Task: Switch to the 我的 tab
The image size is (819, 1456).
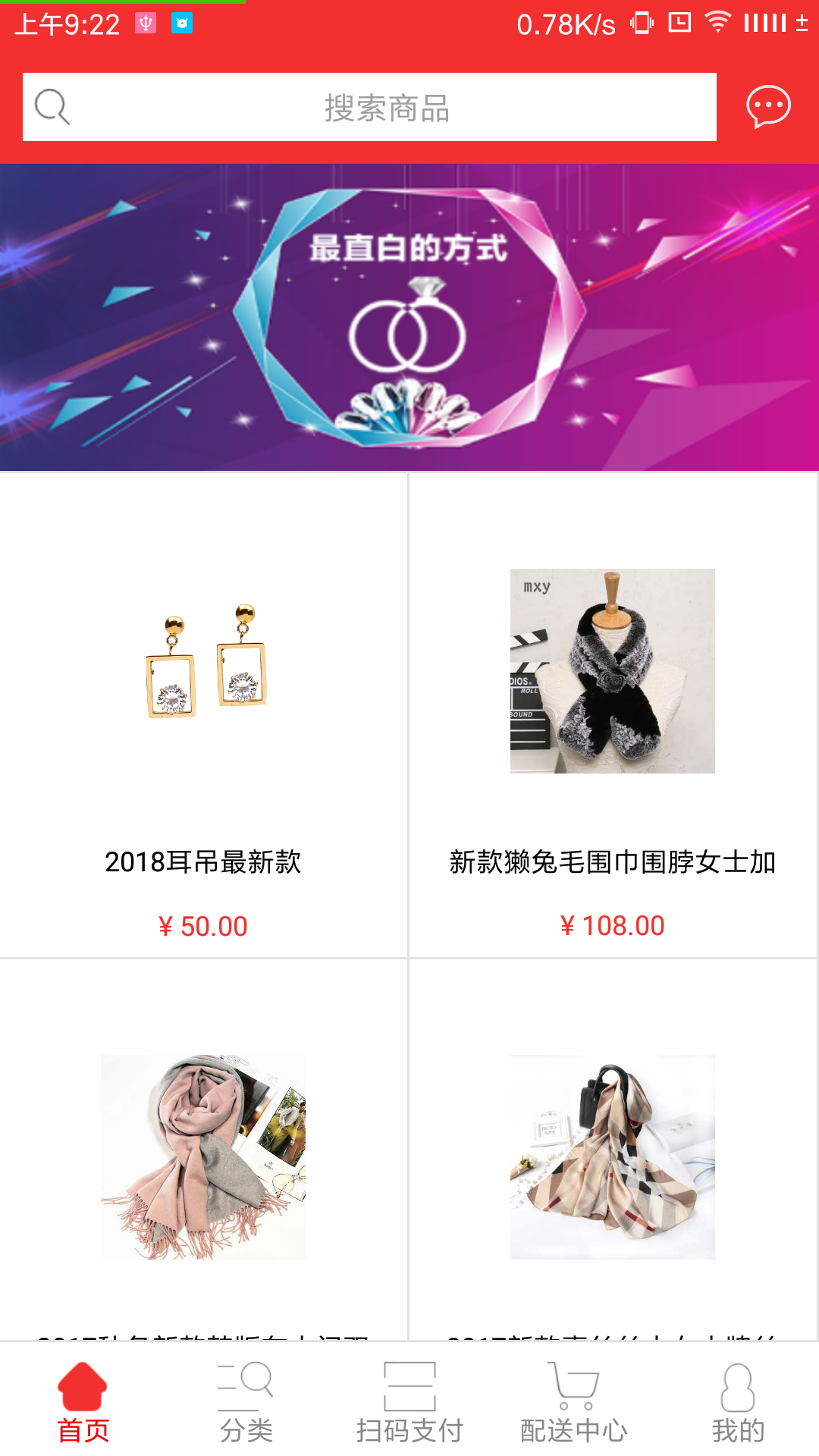Action: [737, 1401]
